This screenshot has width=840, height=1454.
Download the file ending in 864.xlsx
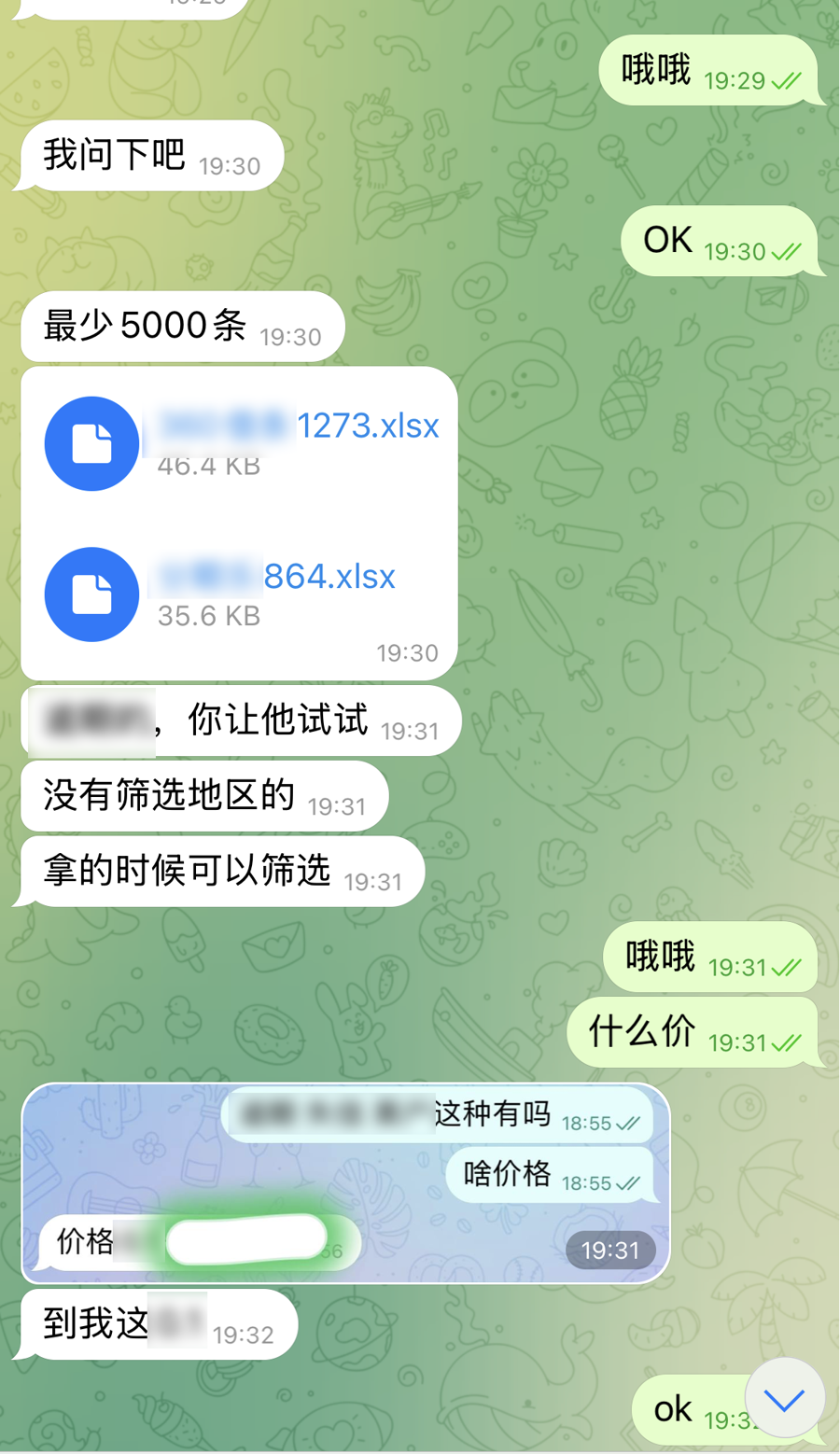91,594
